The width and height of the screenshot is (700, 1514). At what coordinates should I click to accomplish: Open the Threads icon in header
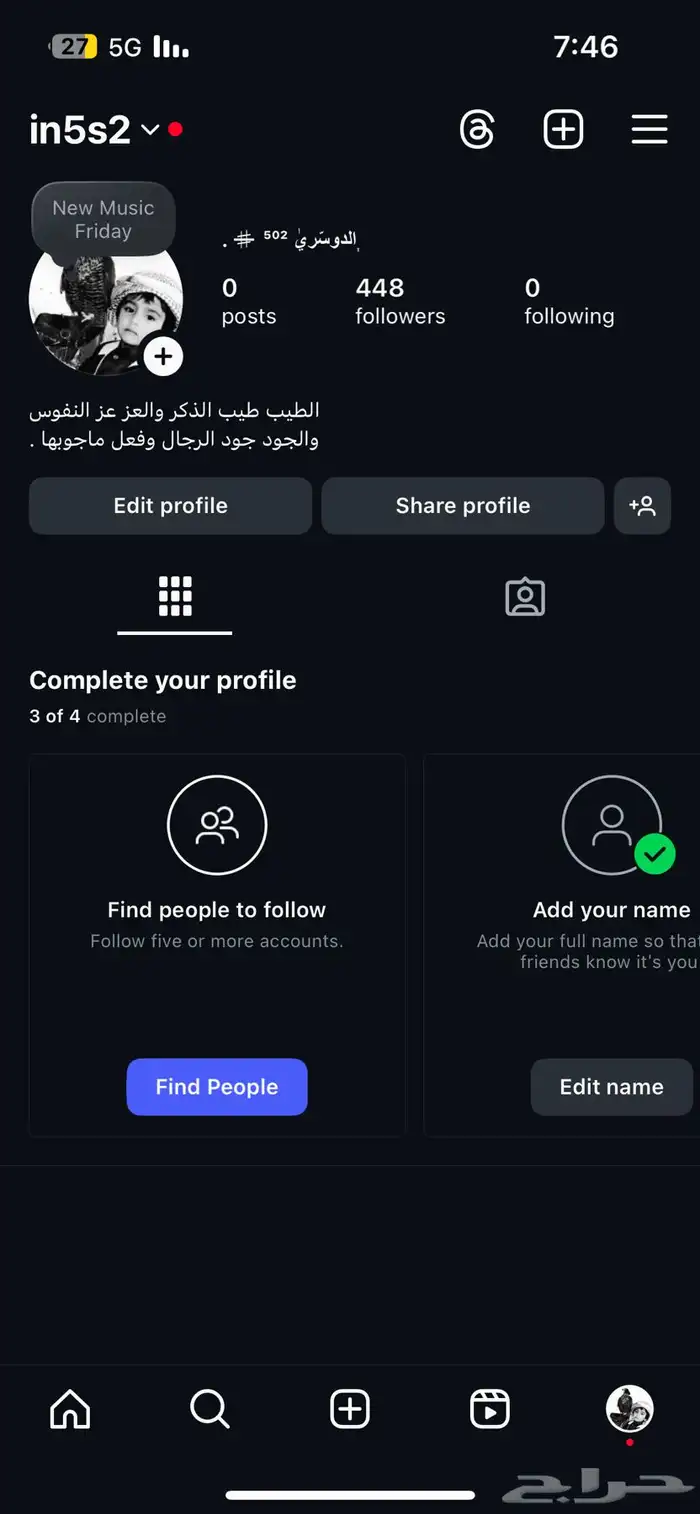coord(477,130)
